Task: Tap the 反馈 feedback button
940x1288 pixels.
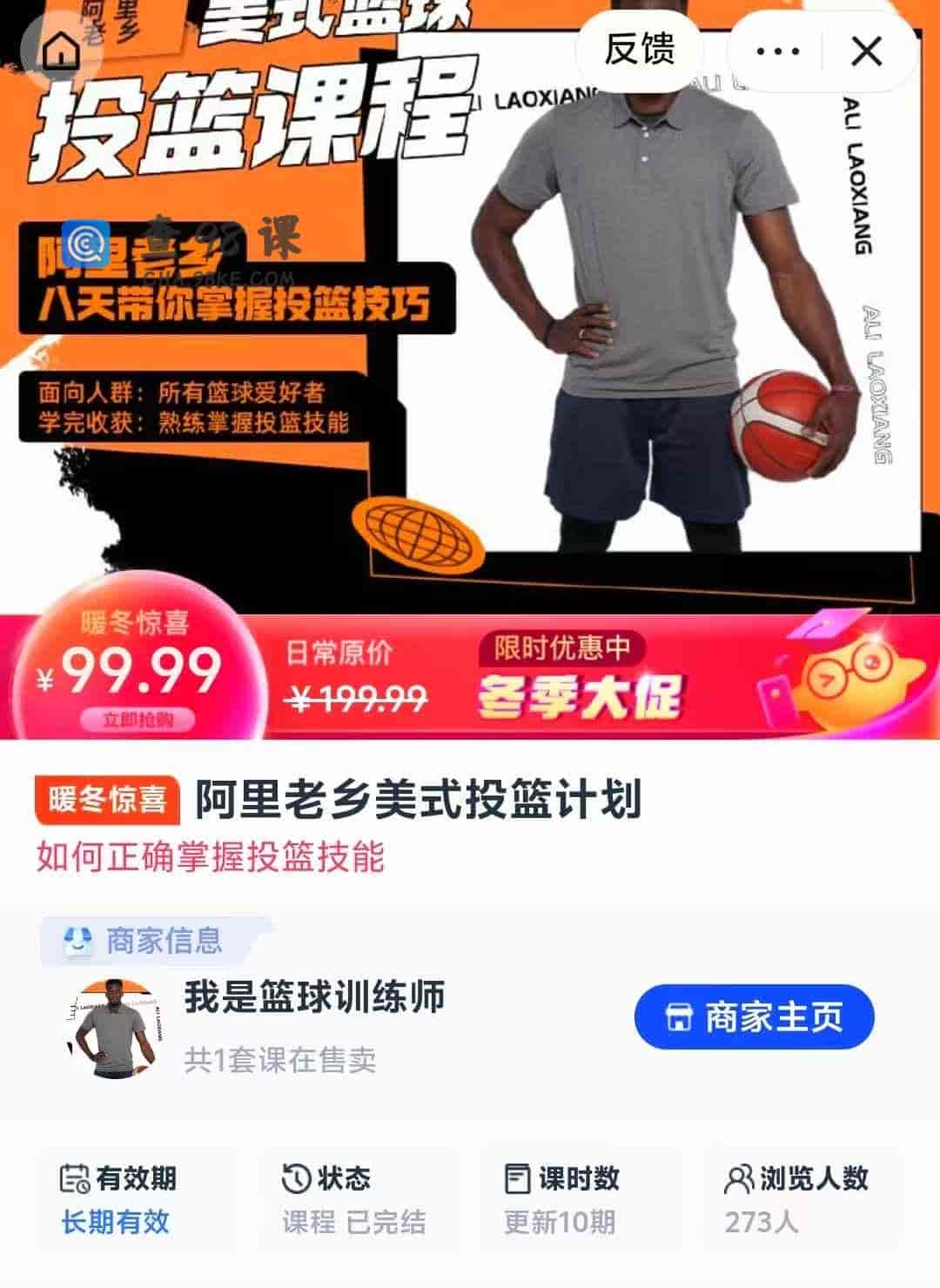Action: 640,52
